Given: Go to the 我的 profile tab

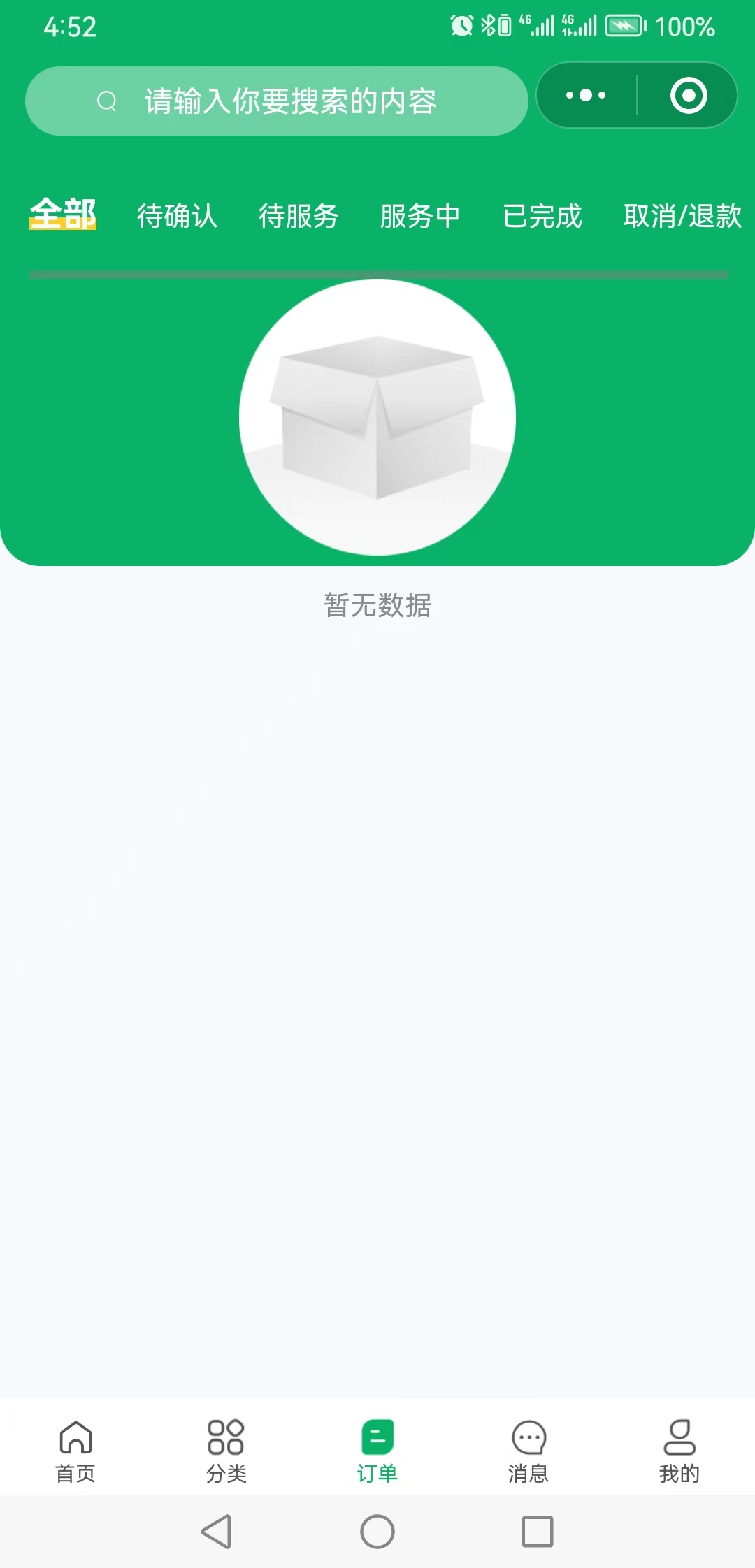Looking at the screenshot, I should tap(679, 1451).
